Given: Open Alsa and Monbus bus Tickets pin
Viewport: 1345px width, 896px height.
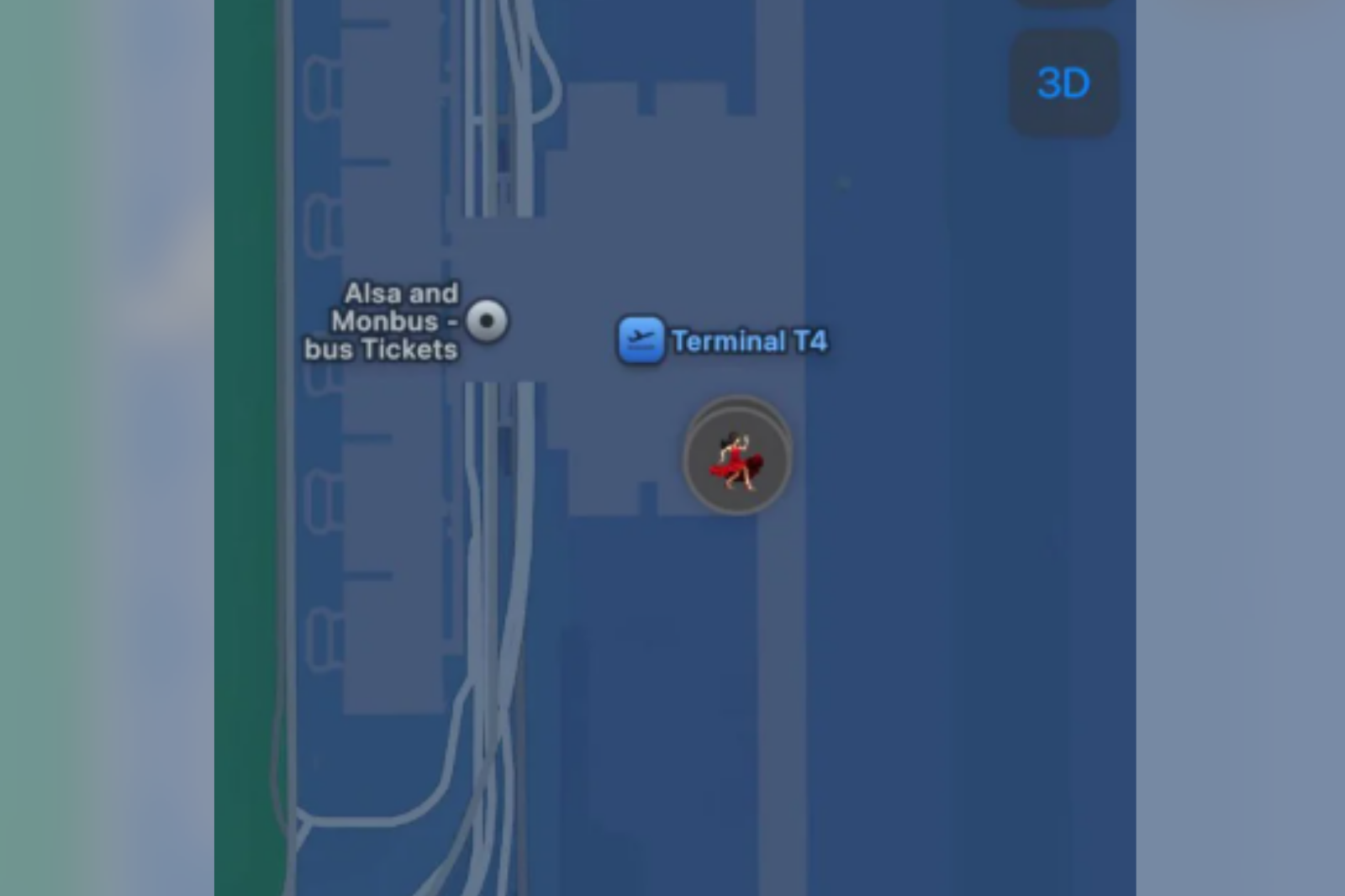Looking at the screenshot, I should [x=487, y=321].
